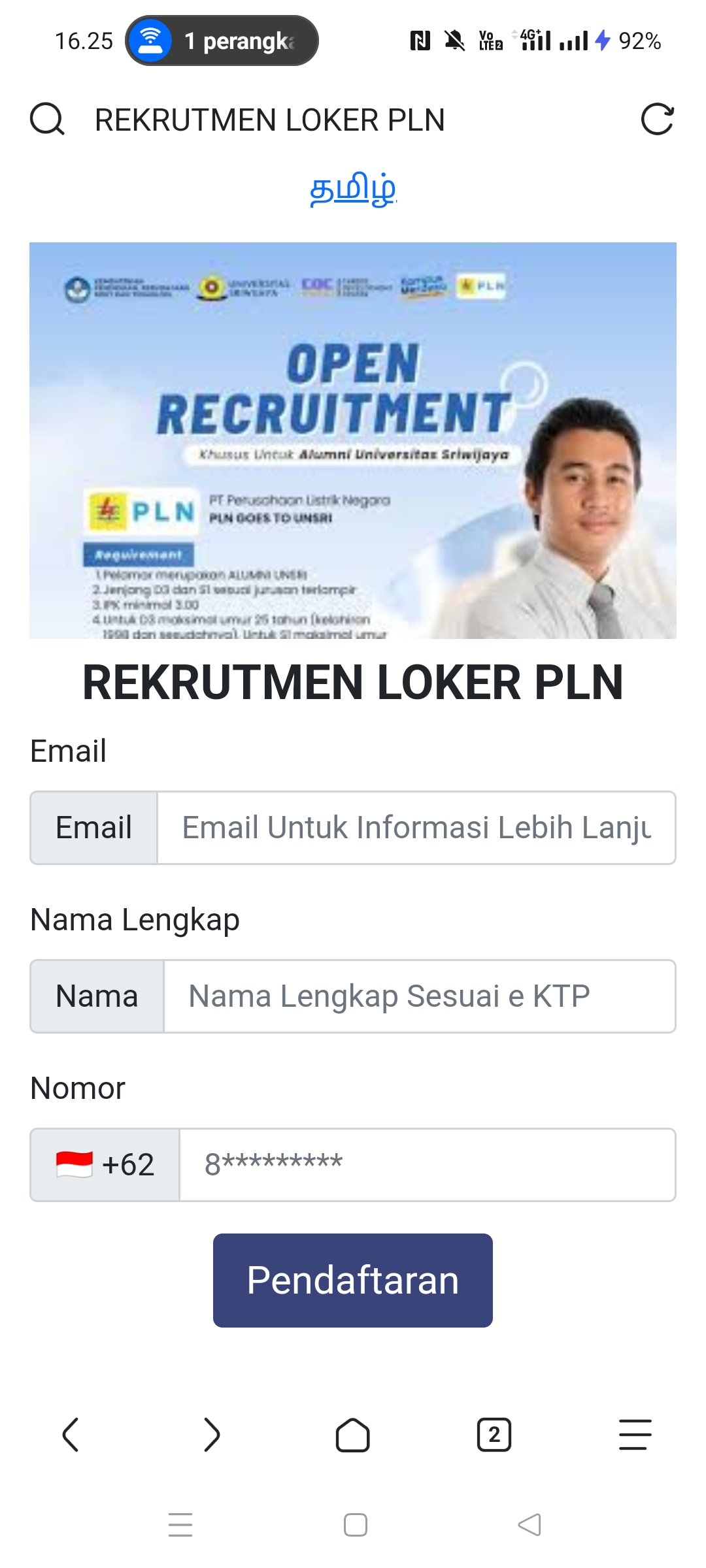
Task: Go forward using the browser's forward arrow
Action: (212, 1435)
